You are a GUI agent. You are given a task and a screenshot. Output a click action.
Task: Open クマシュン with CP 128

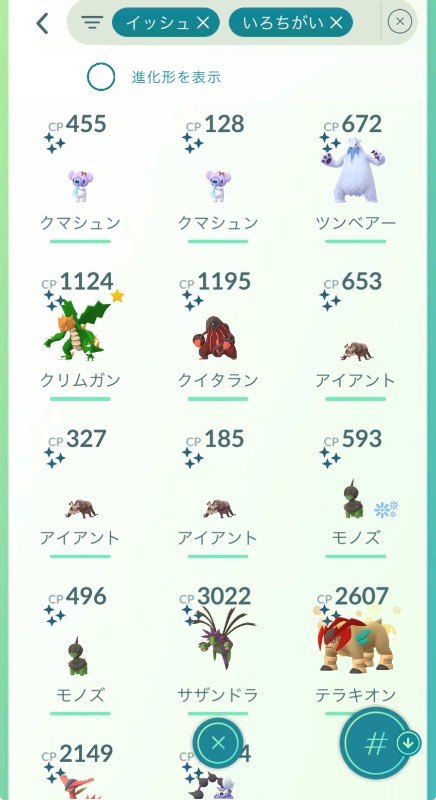coord(218,179)
